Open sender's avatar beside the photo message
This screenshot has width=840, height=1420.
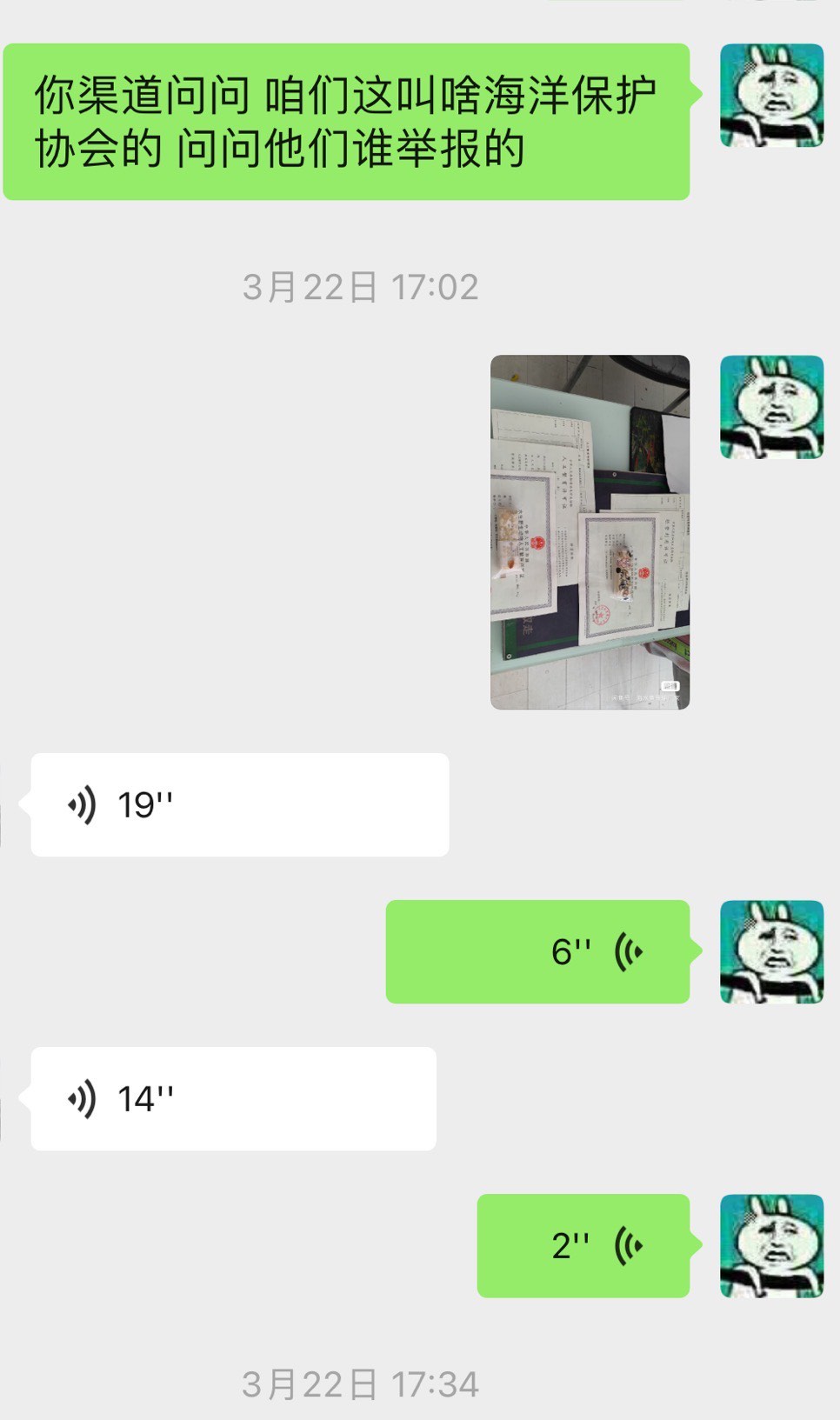point(770,407)
